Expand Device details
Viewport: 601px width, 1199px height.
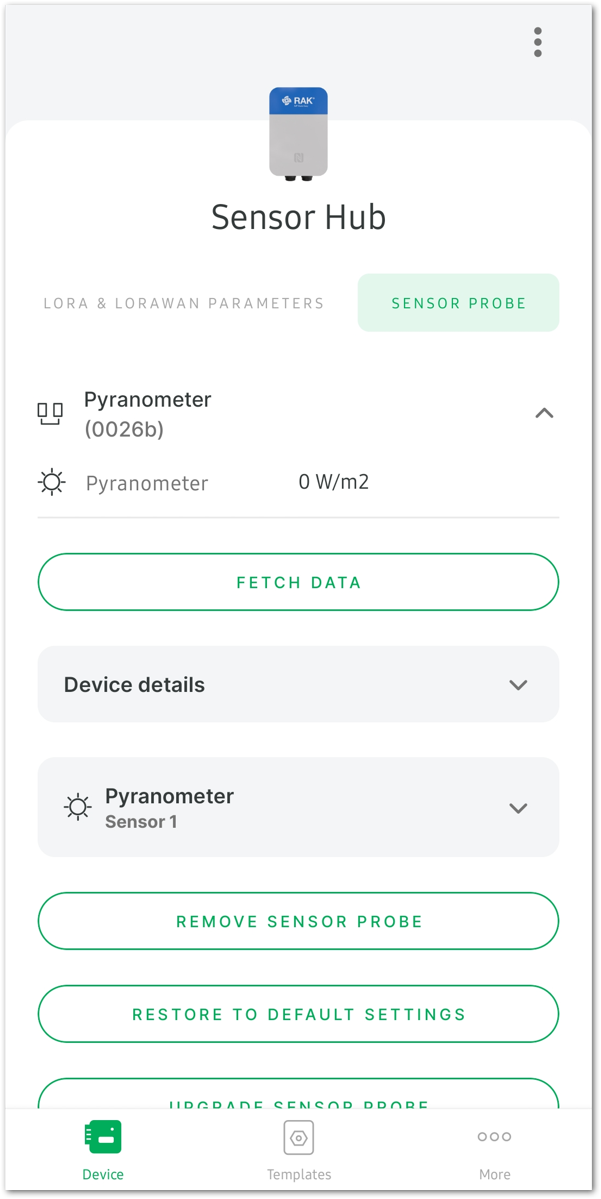tap(298, 684)
